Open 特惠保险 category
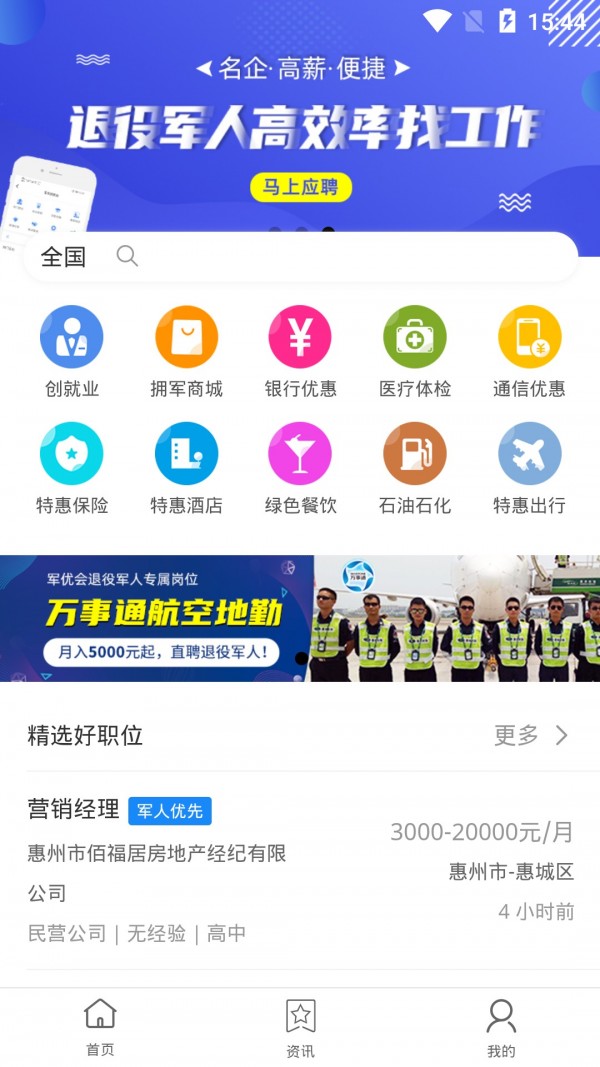This screenshot has width=600, height=1067. [72, 468]
